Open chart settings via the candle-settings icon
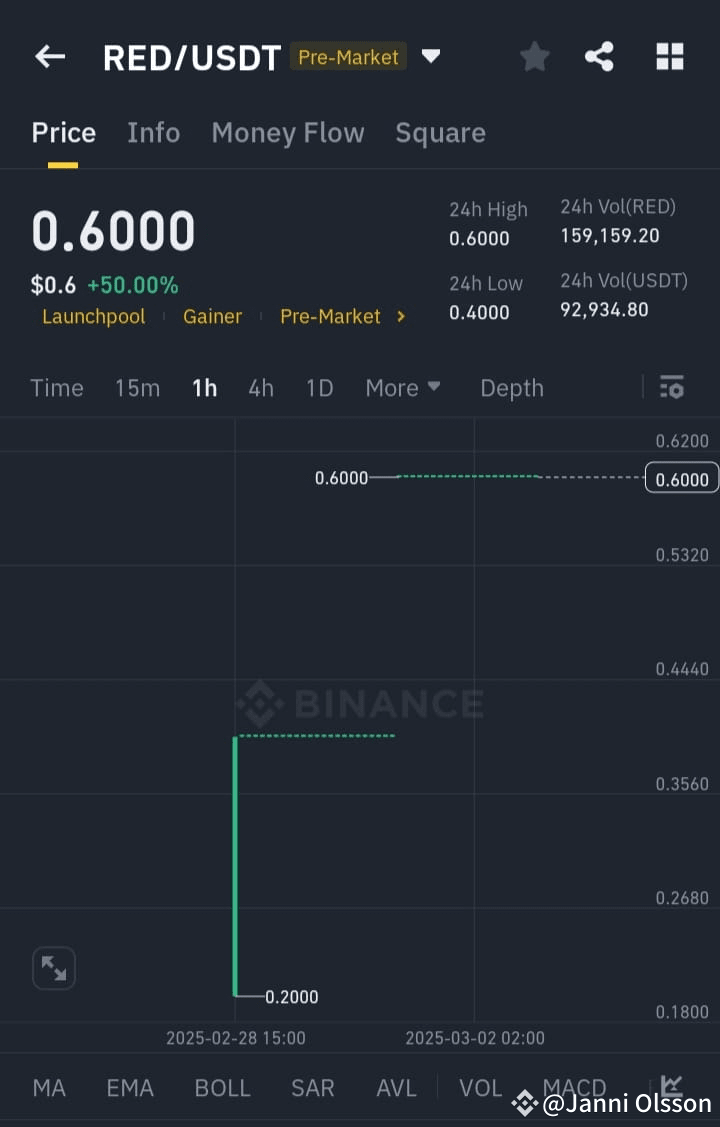 point(671,387)
